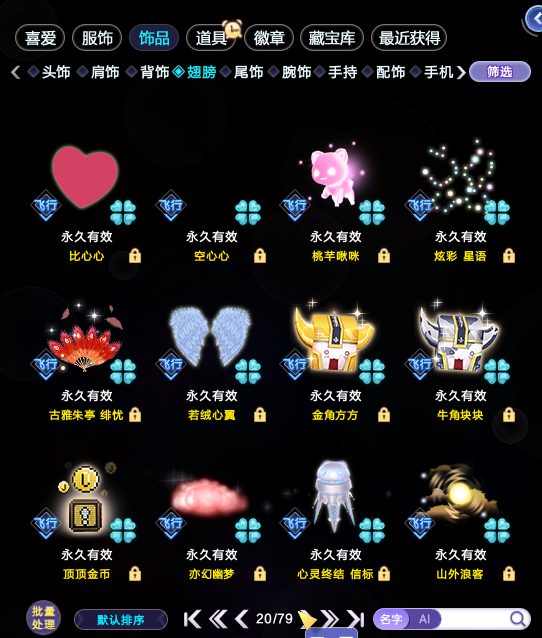Open 批量处理 batch processing

[44, 618]
